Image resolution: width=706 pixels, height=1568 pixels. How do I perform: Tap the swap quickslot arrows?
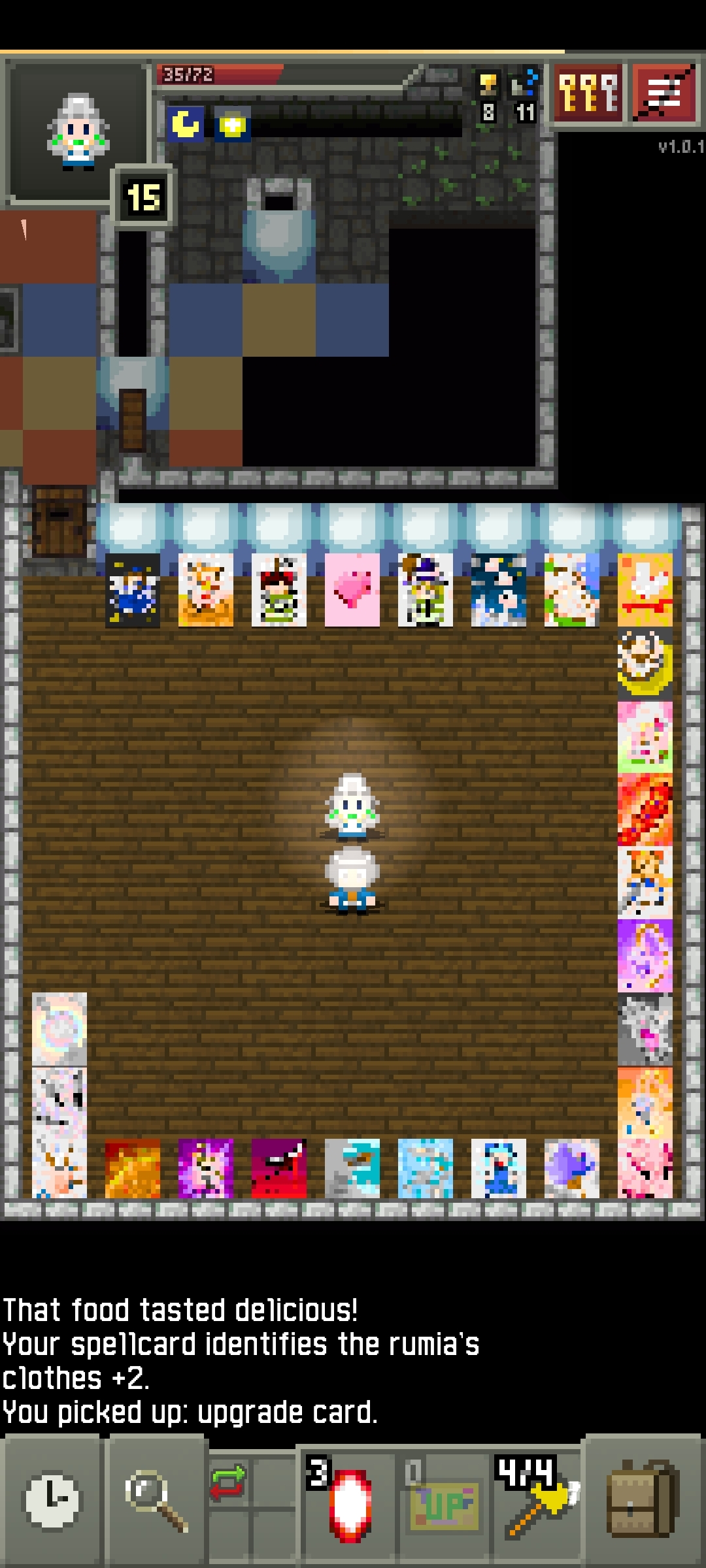pos(228,1482)
